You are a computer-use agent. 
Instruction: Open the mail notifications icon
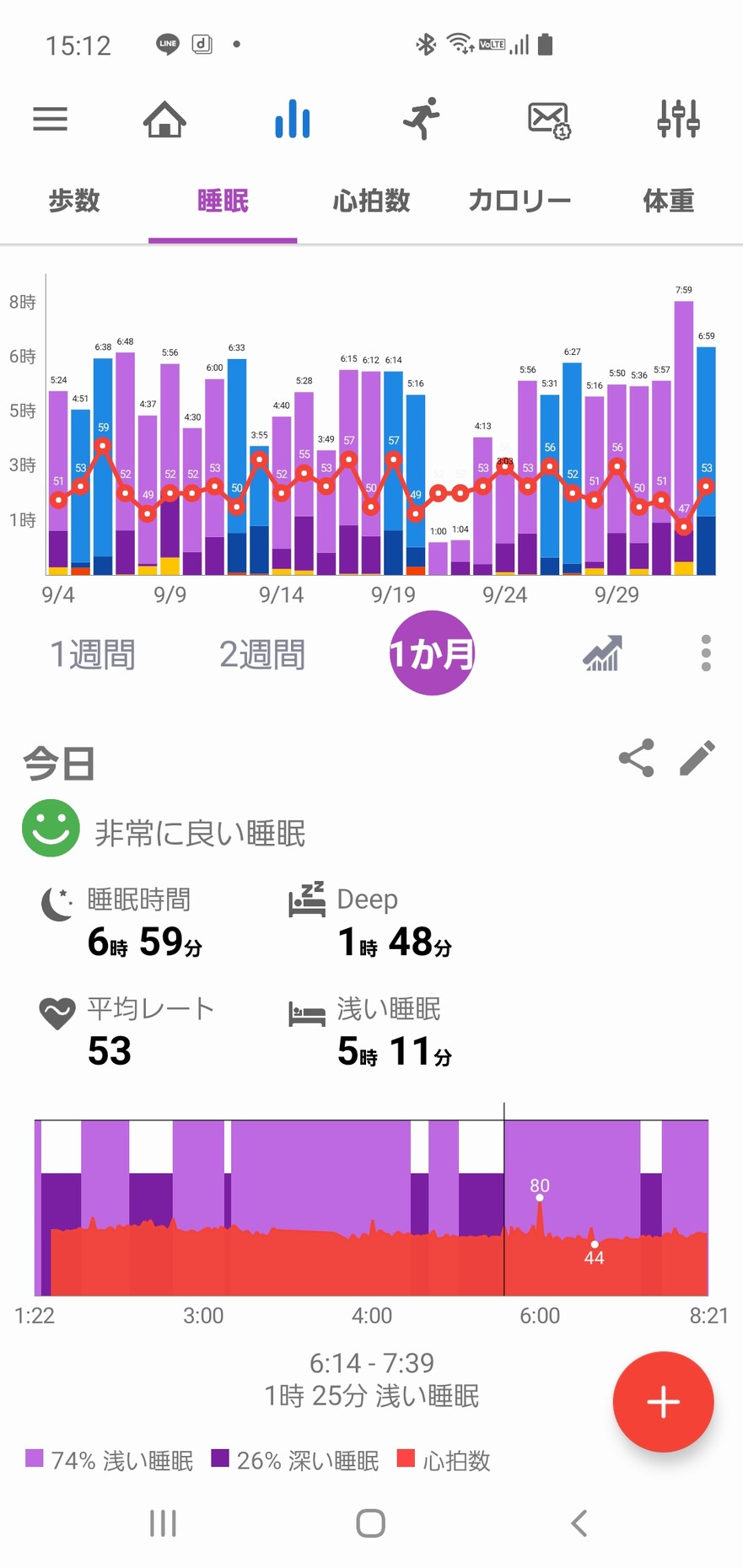tap(550, 120)
